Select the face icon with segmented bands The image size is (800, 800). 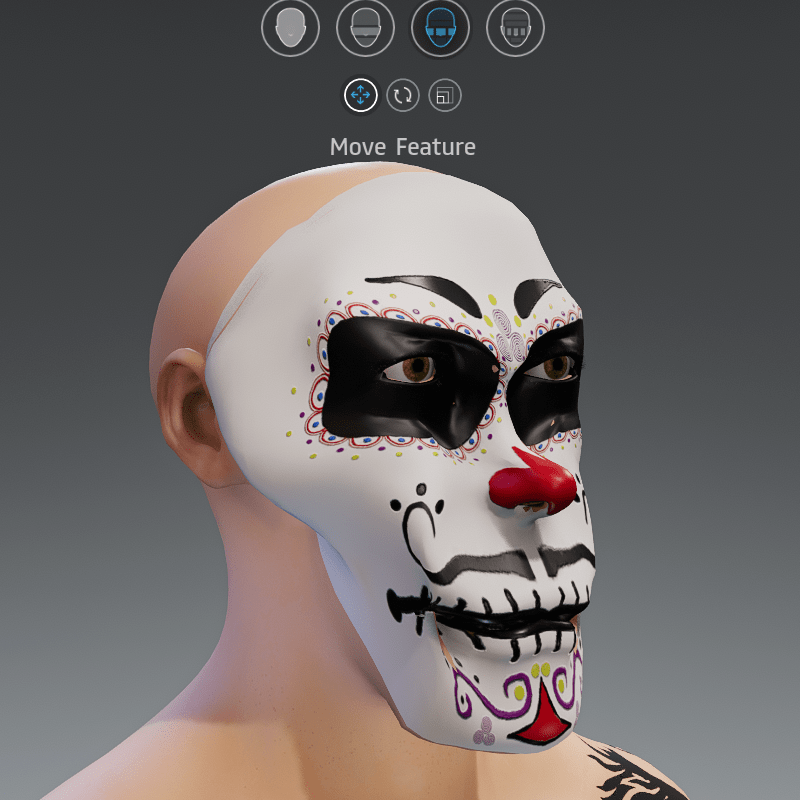point(515,27)
